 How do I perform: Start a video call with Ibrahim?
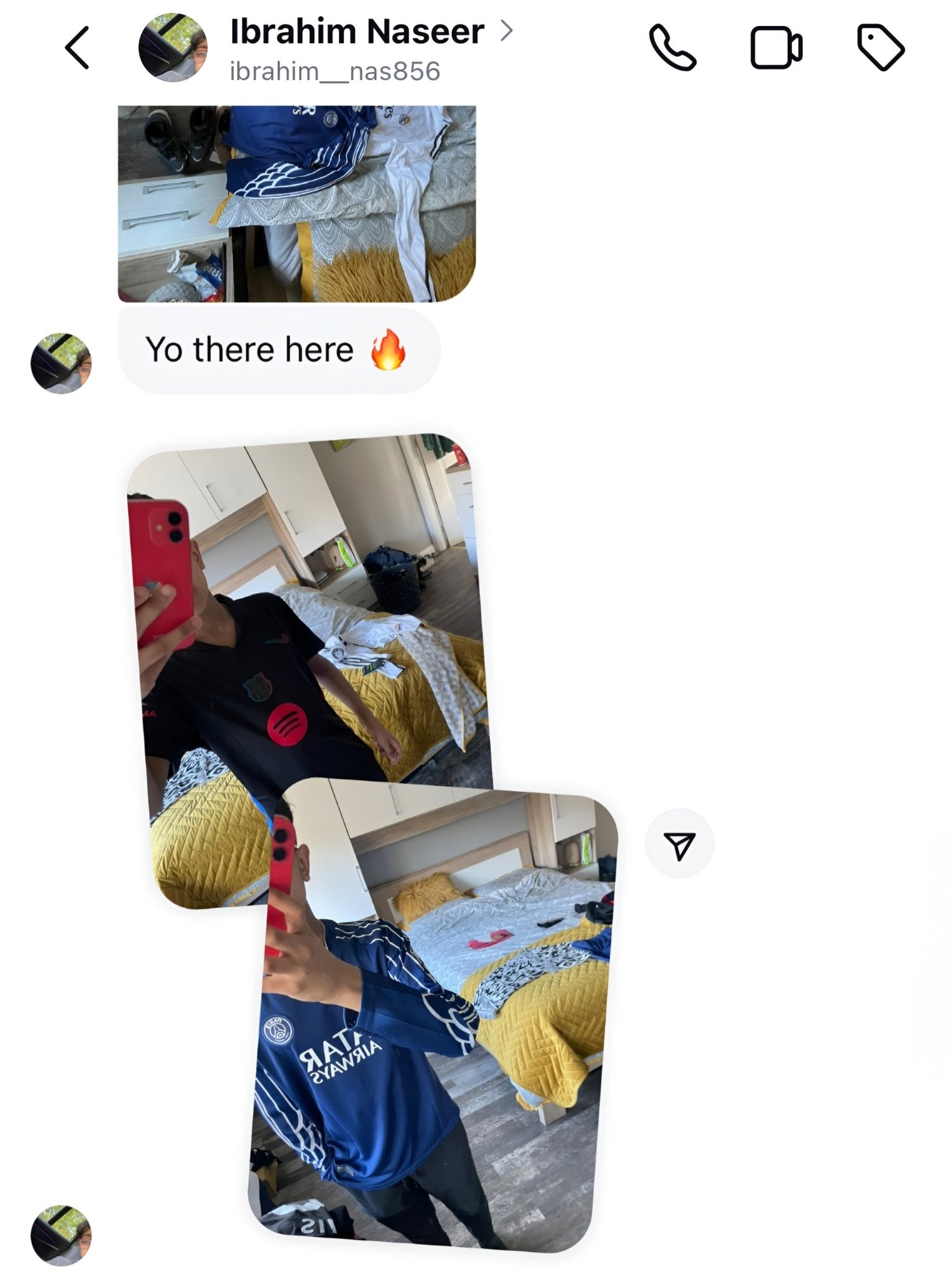[776, 48]
